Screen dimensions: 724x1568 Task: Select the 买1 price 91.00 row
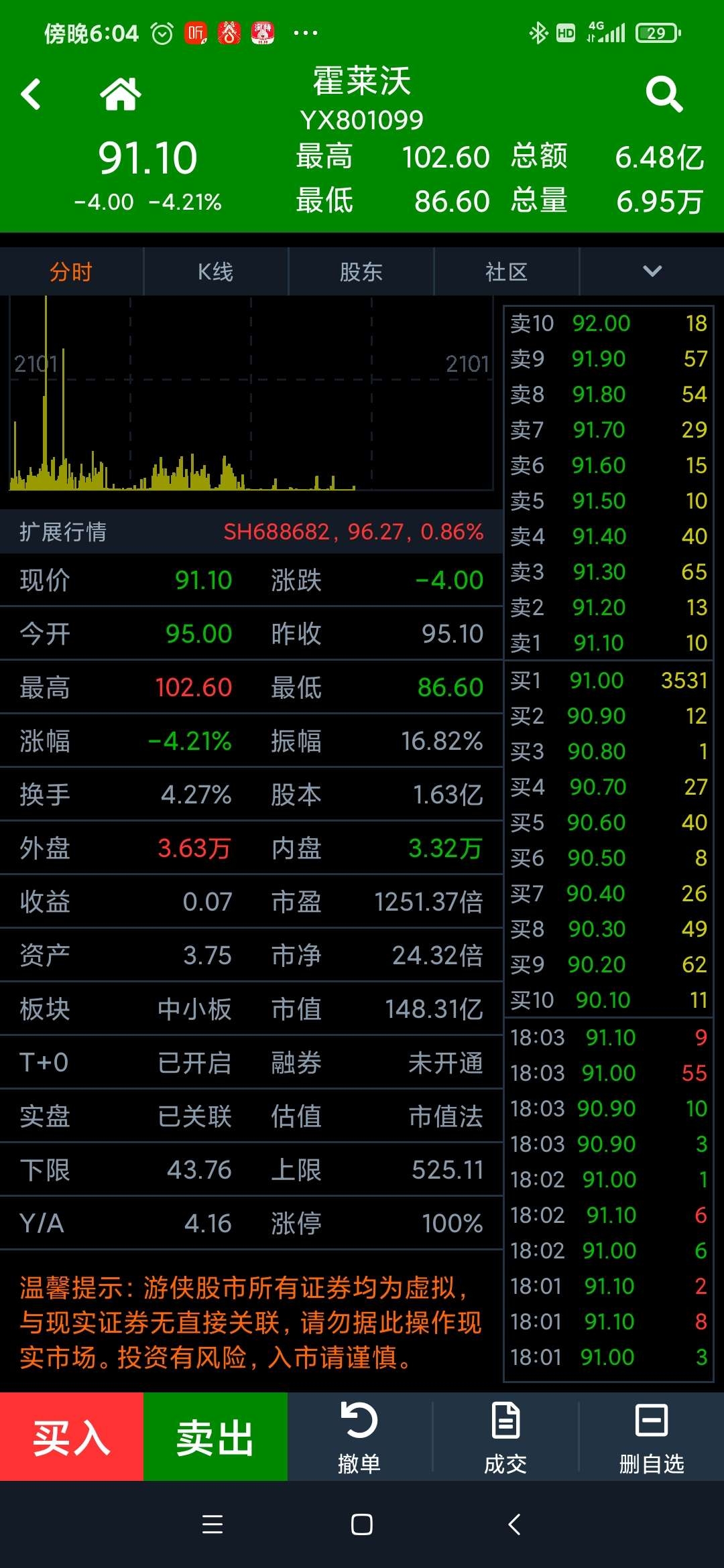609,680
